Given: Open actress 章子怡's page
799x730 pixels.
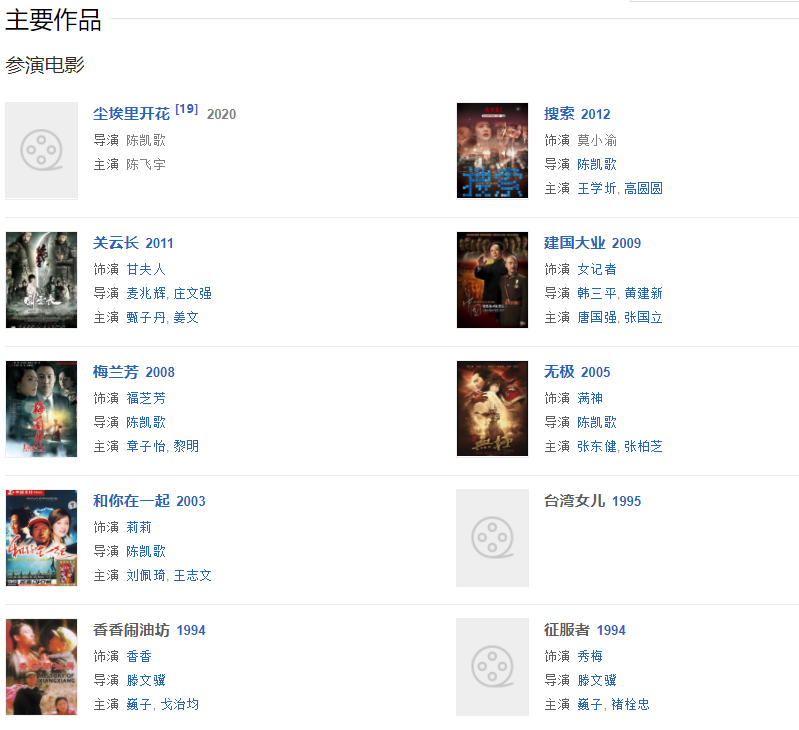Looking at the screenshot, I should (x=145, y=446).
